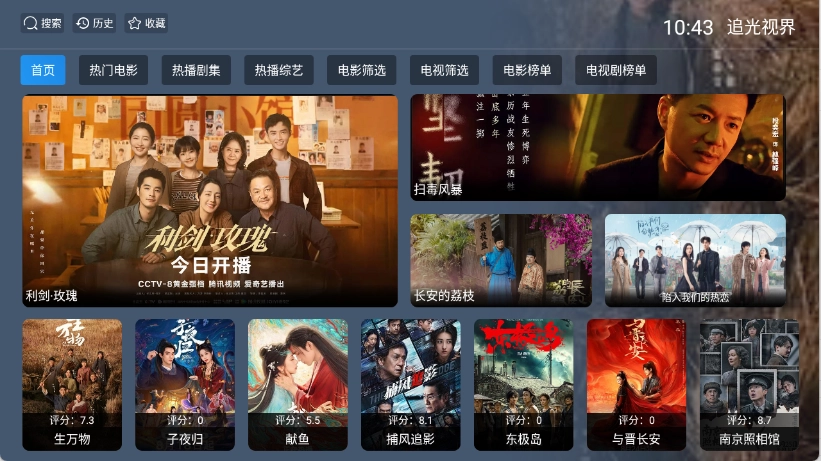821x461 pixels.
Task: Open the 子夜归 poster card
Action: point(185,385)
